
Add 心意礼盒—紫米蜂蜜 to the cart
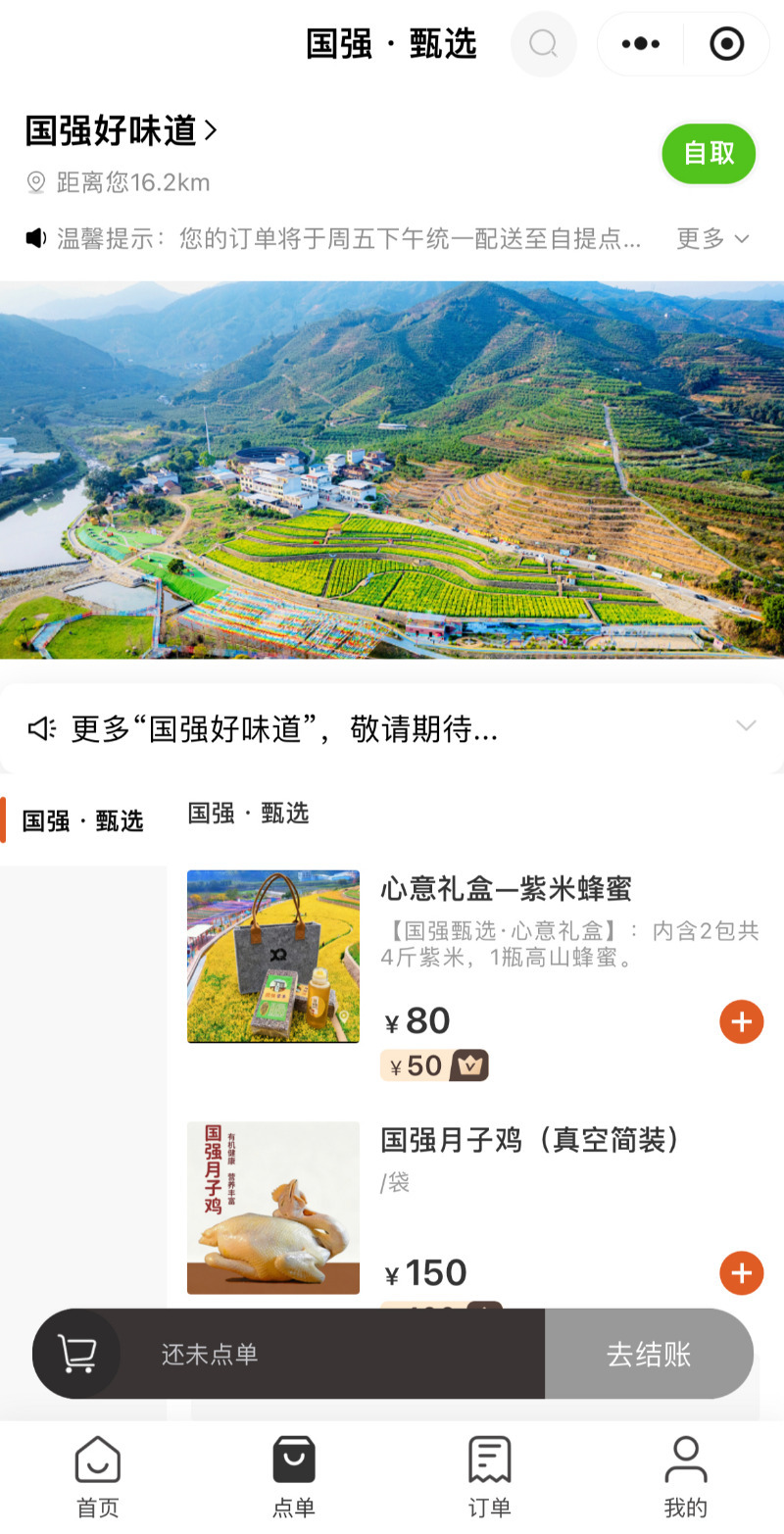[x=742, y=1022]
